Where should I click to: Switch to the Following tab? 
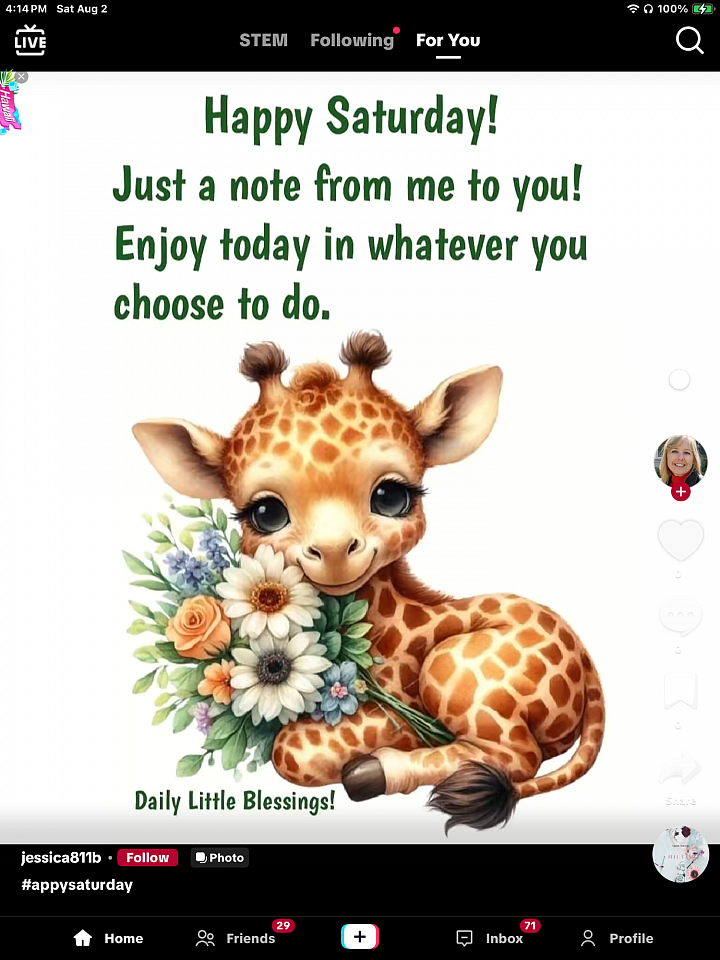tap(352, 40)
